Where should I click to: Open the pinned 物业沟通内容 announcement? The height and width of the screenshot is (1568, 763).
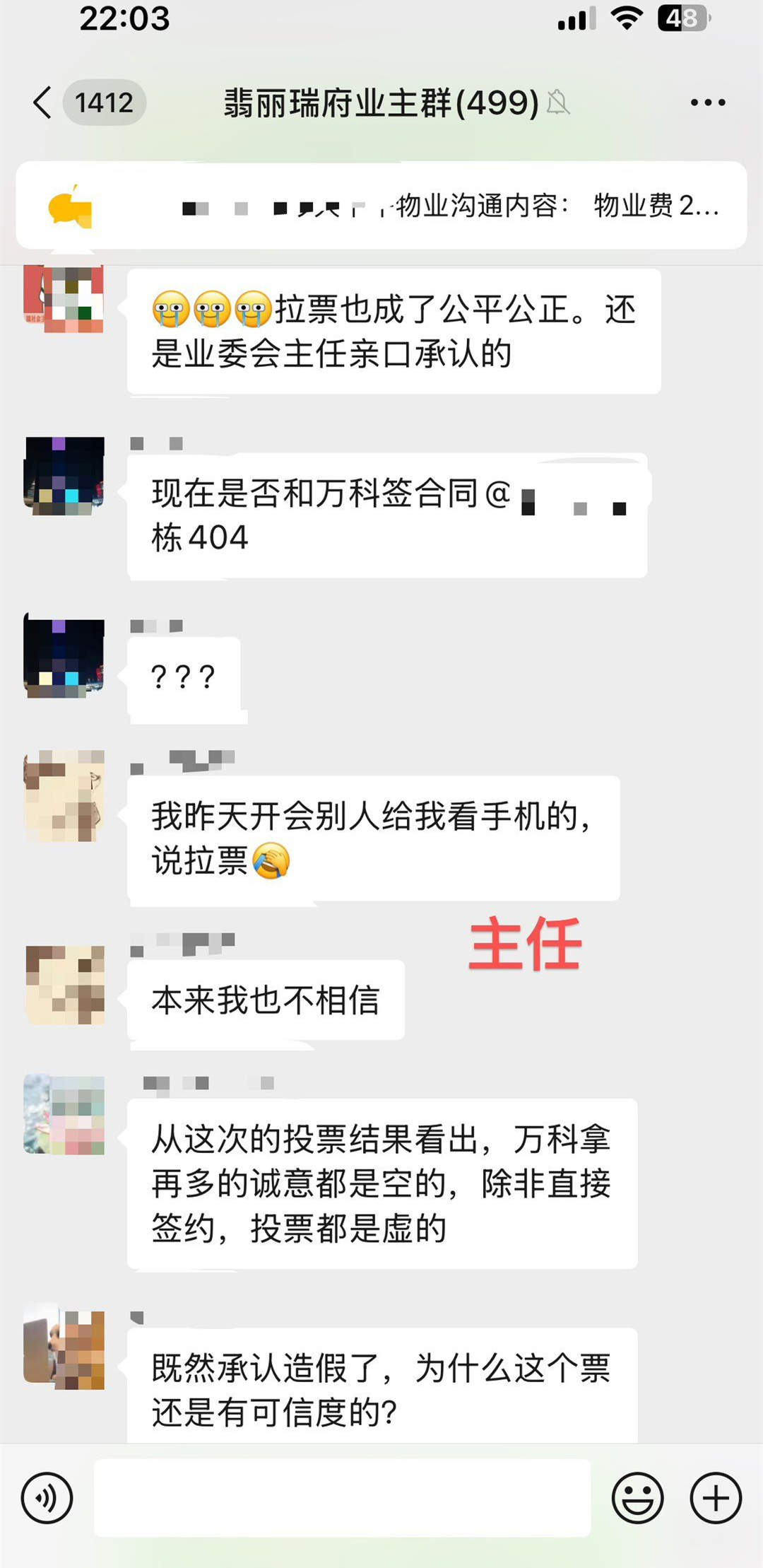click(x=381, y=206)
